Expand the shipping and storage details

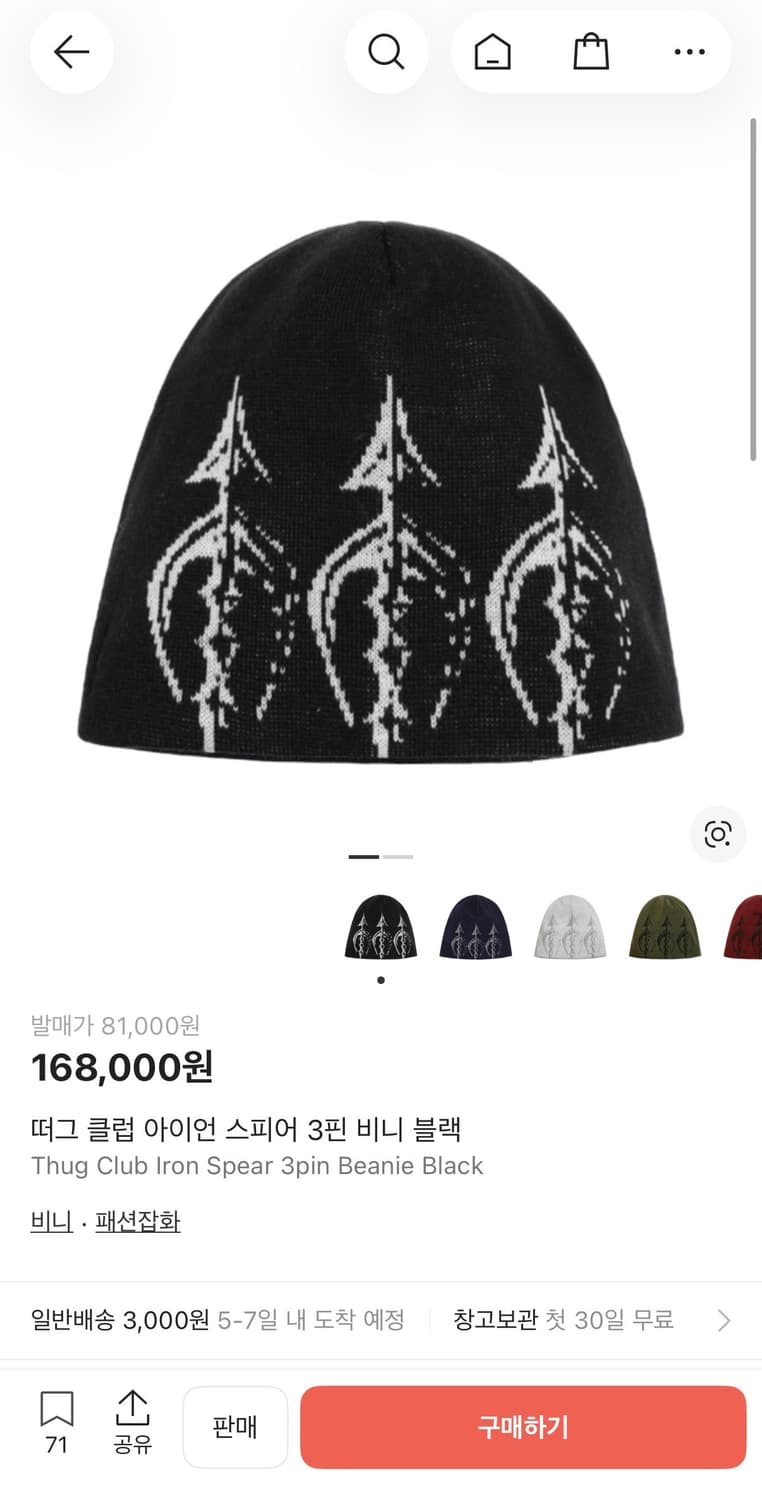(723, 1320)
